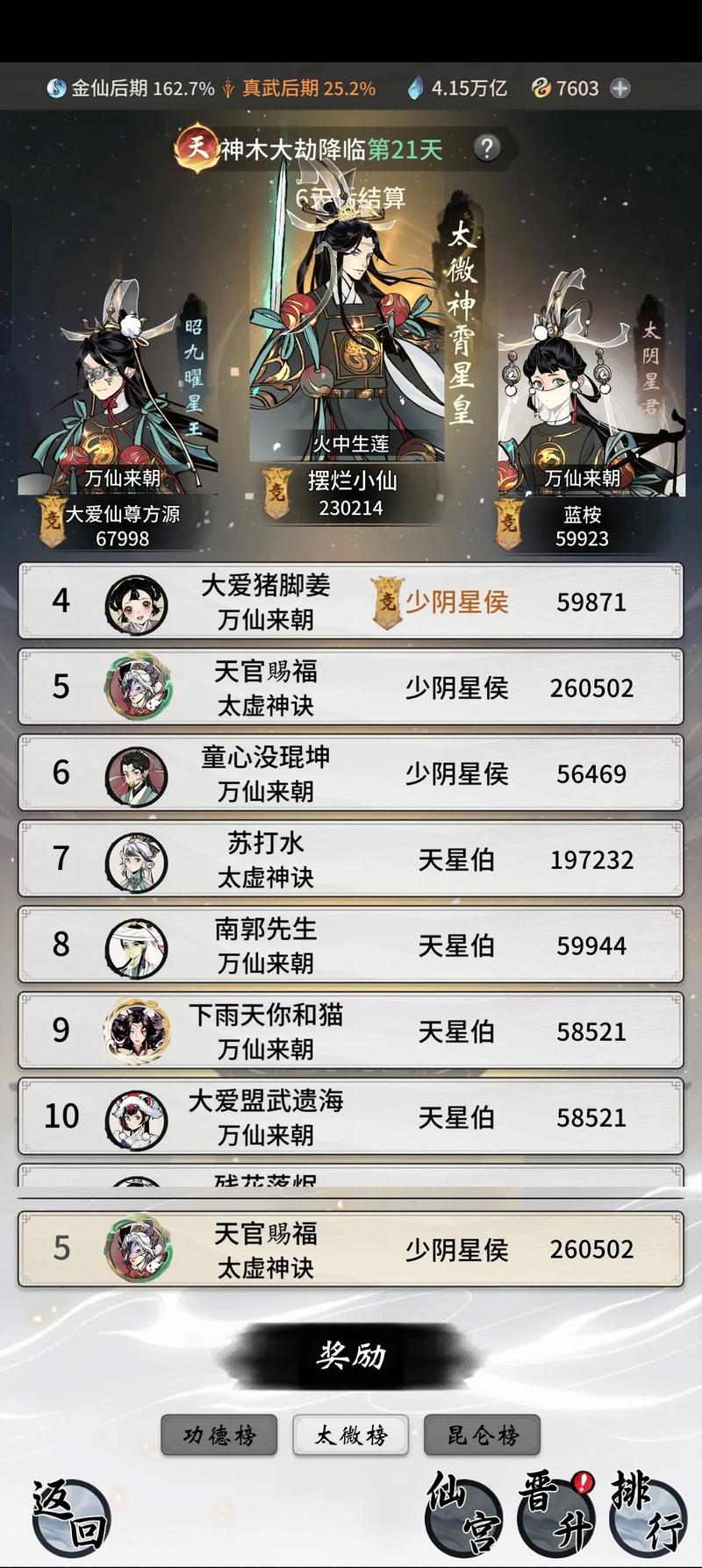Open rank 9 player 下雨天你和猫
This screenshot has height=1568, width=702.
351,1031
